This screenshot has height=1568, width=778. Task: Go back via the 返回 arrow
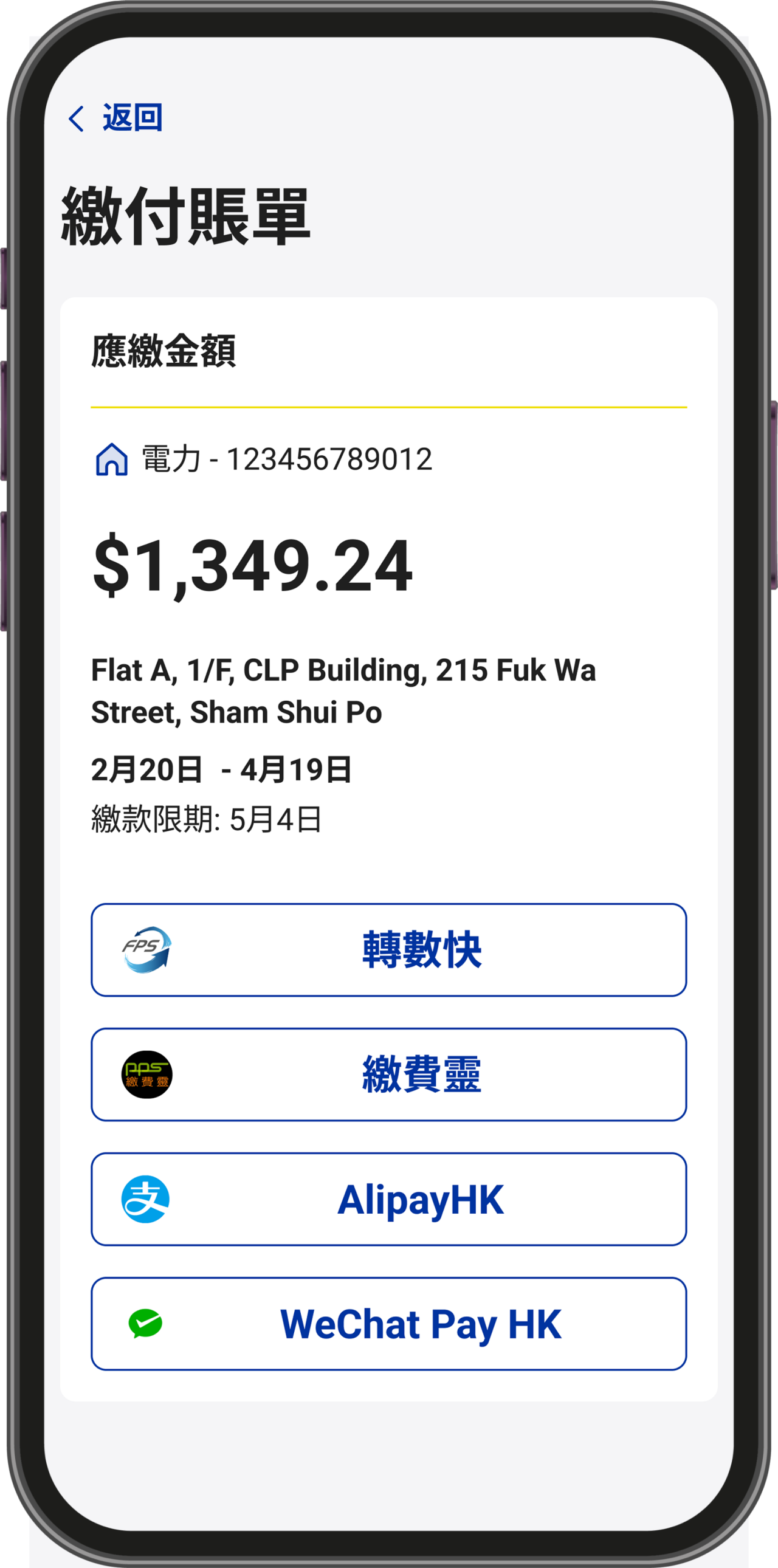(114, 118)
